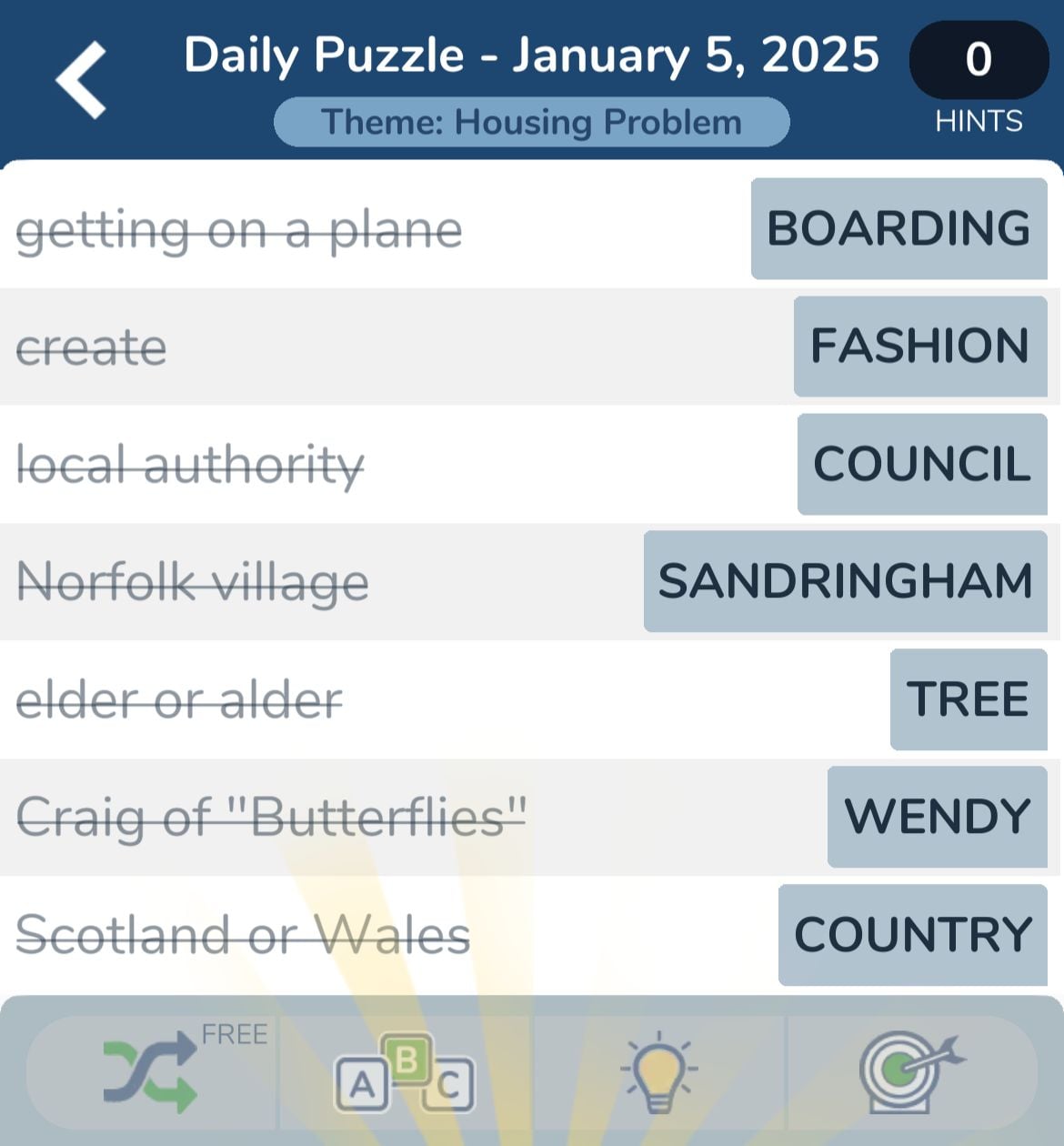Go back using the arrow icon
The image size is (1064, 1146).
[x=81, y=80]
